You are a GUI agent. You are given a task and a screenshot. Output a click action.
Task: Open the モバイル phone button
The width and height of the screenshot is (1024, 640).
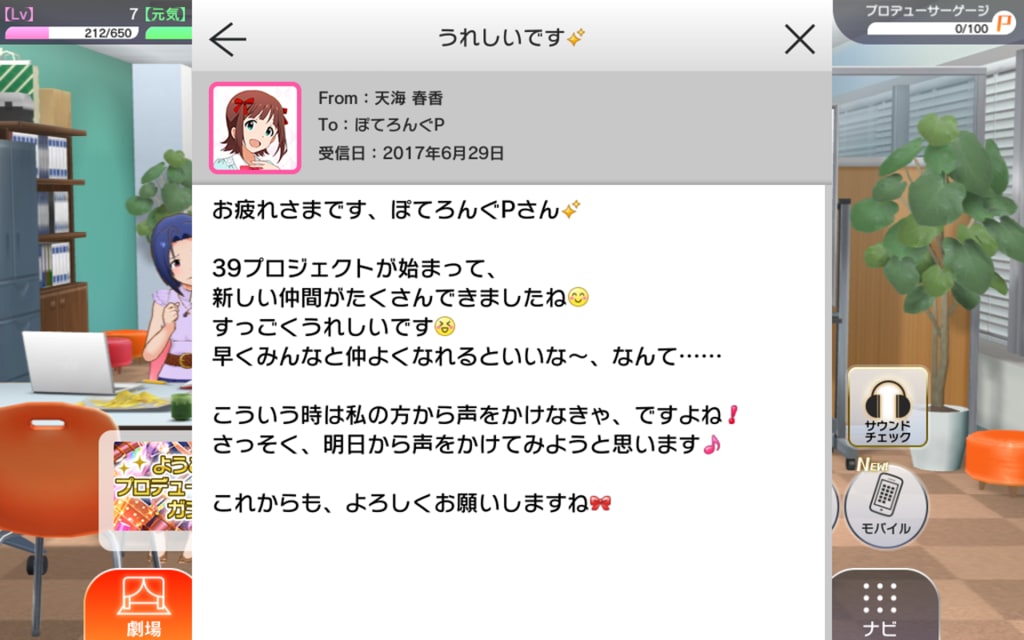coord(886,505)
